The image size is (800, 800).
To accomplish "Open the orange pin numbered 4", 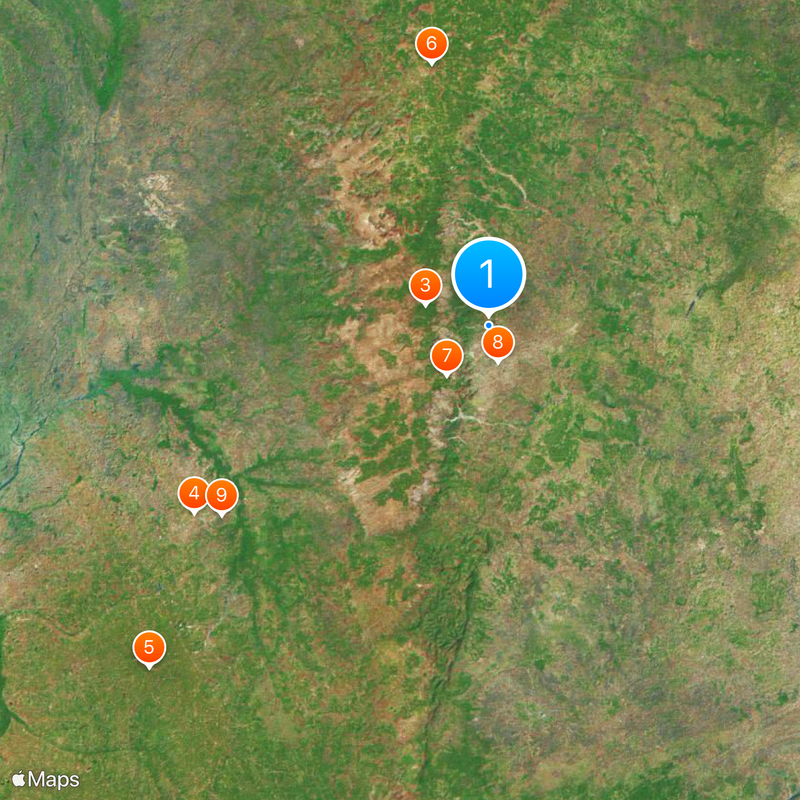I will 193,492.
